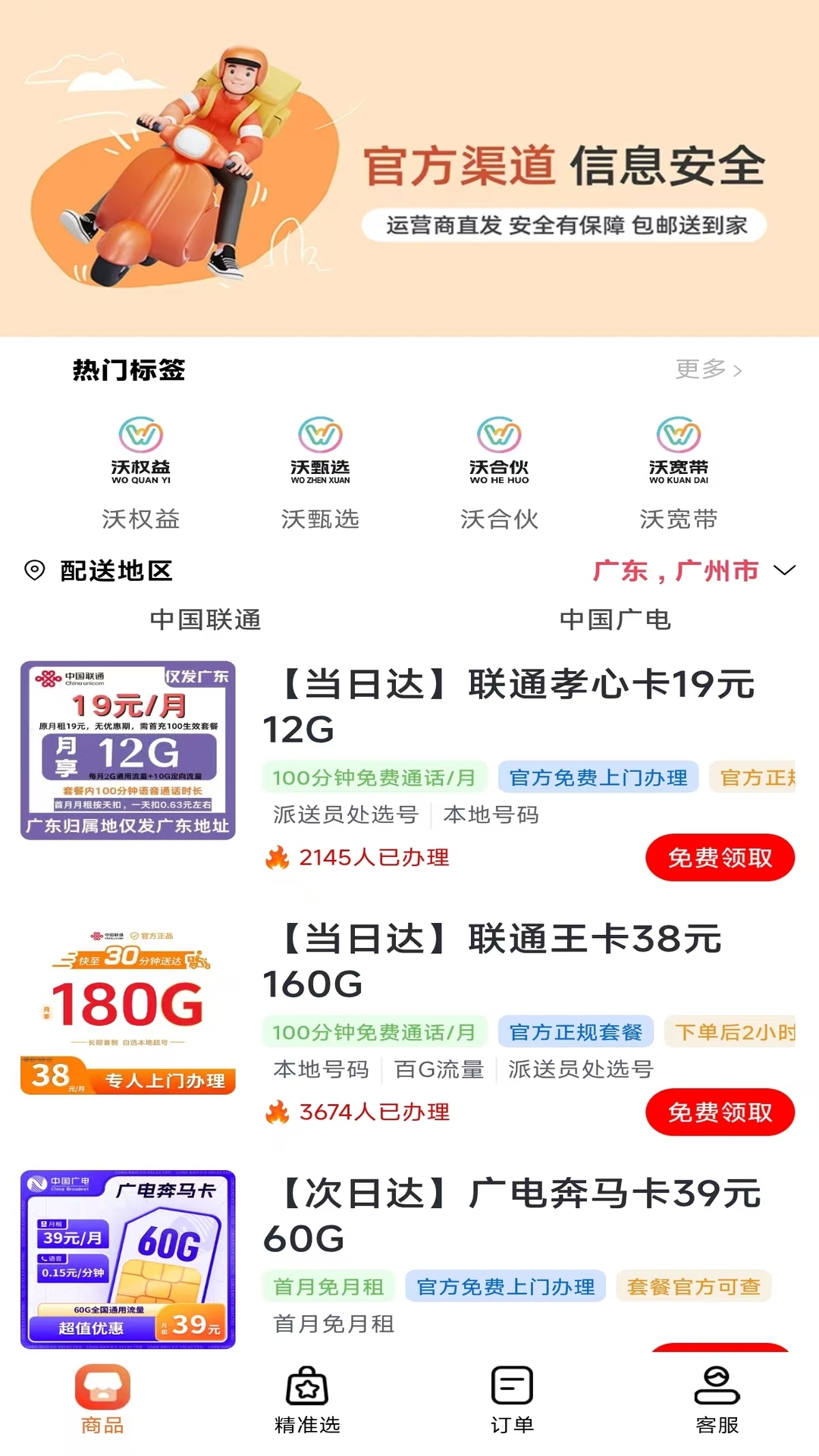Switch to the 中国广电 tab
819x1456 pixels.
[x=614, y=620]
